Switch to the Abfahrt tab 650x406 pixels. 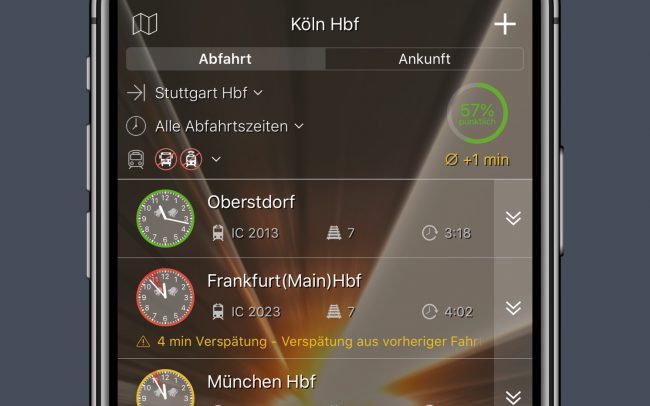coord(225,59)
